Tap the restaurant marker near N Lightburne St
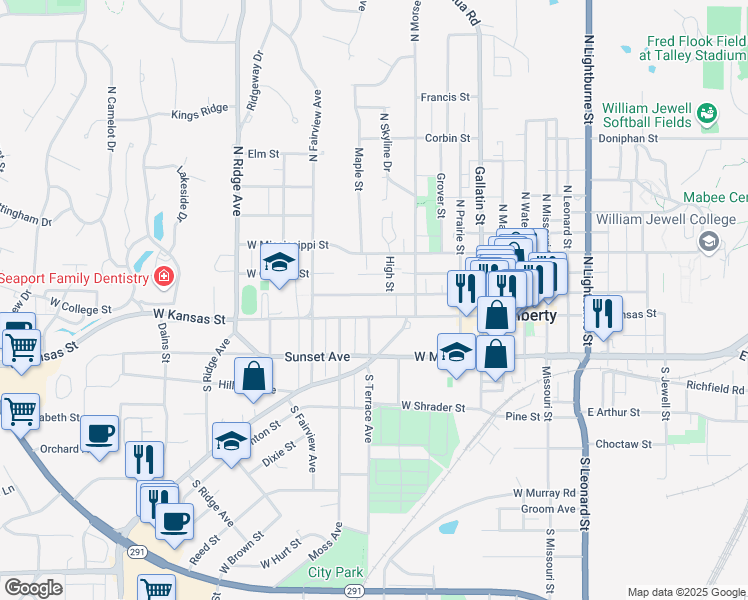This screenshot has height=600, width=748. pos(602,313)
